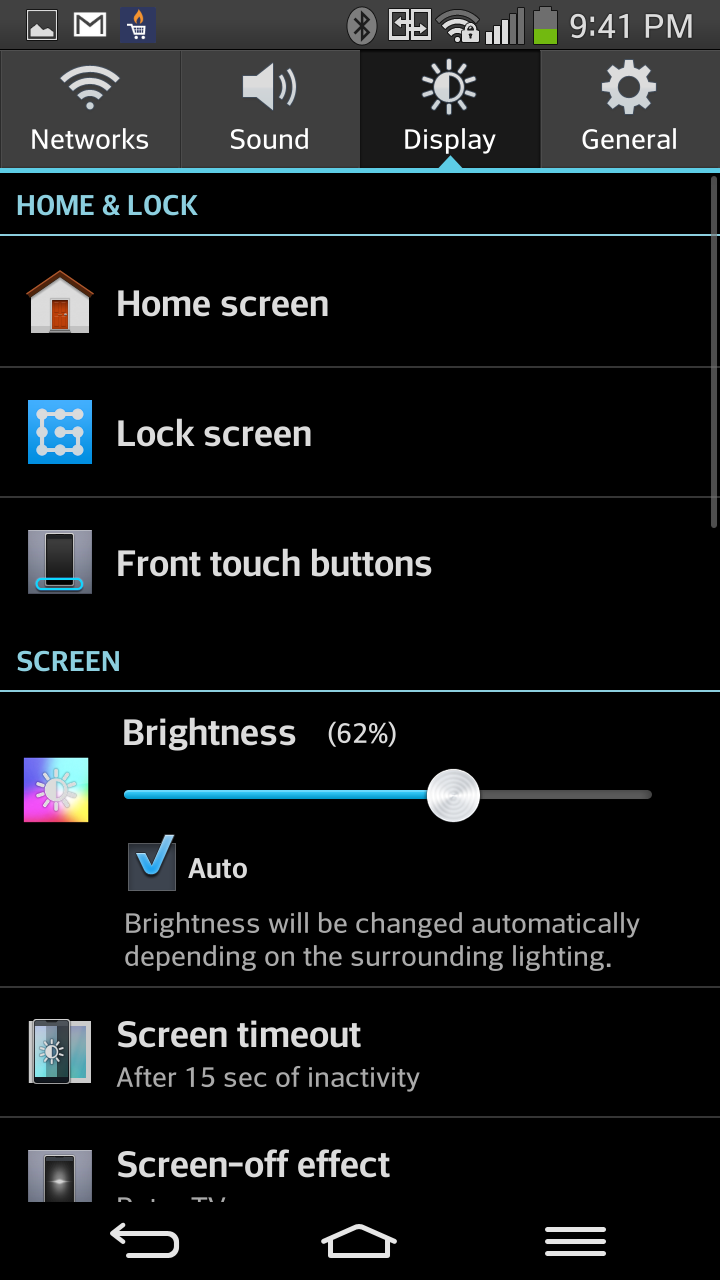
Task: Open Screen-off effect setting
Action: 360,1160
